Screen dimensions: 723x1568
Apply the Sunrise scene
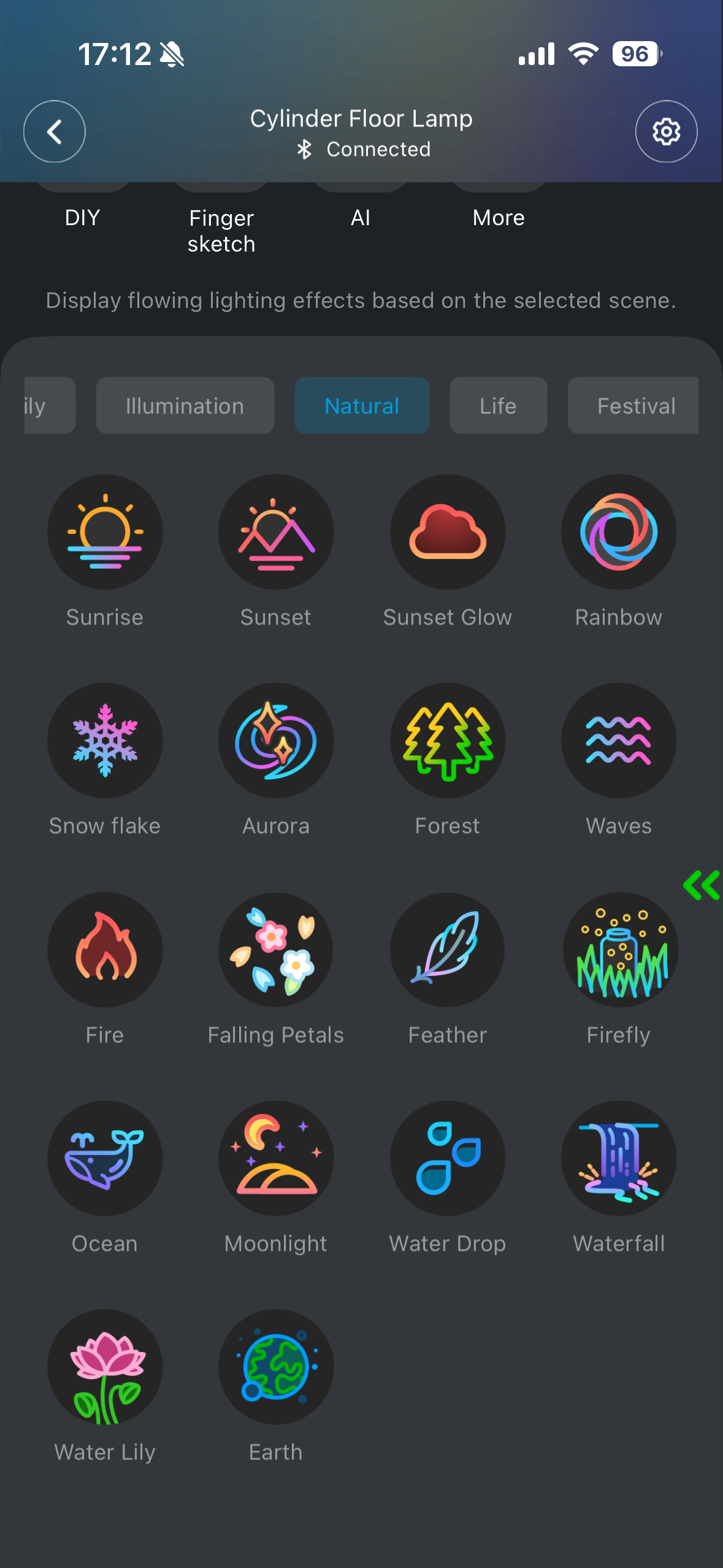coord(105,532)
